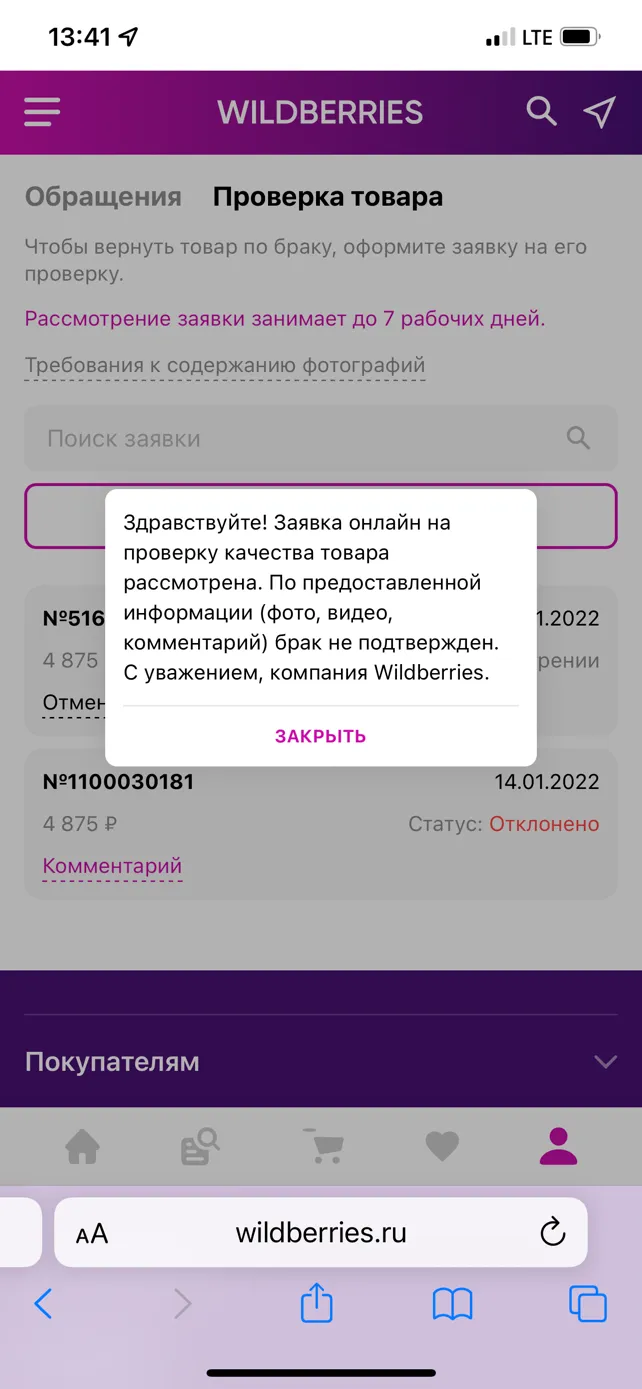Go to the home tab
Screen dimensions: 642x1389
[83, 1147]
